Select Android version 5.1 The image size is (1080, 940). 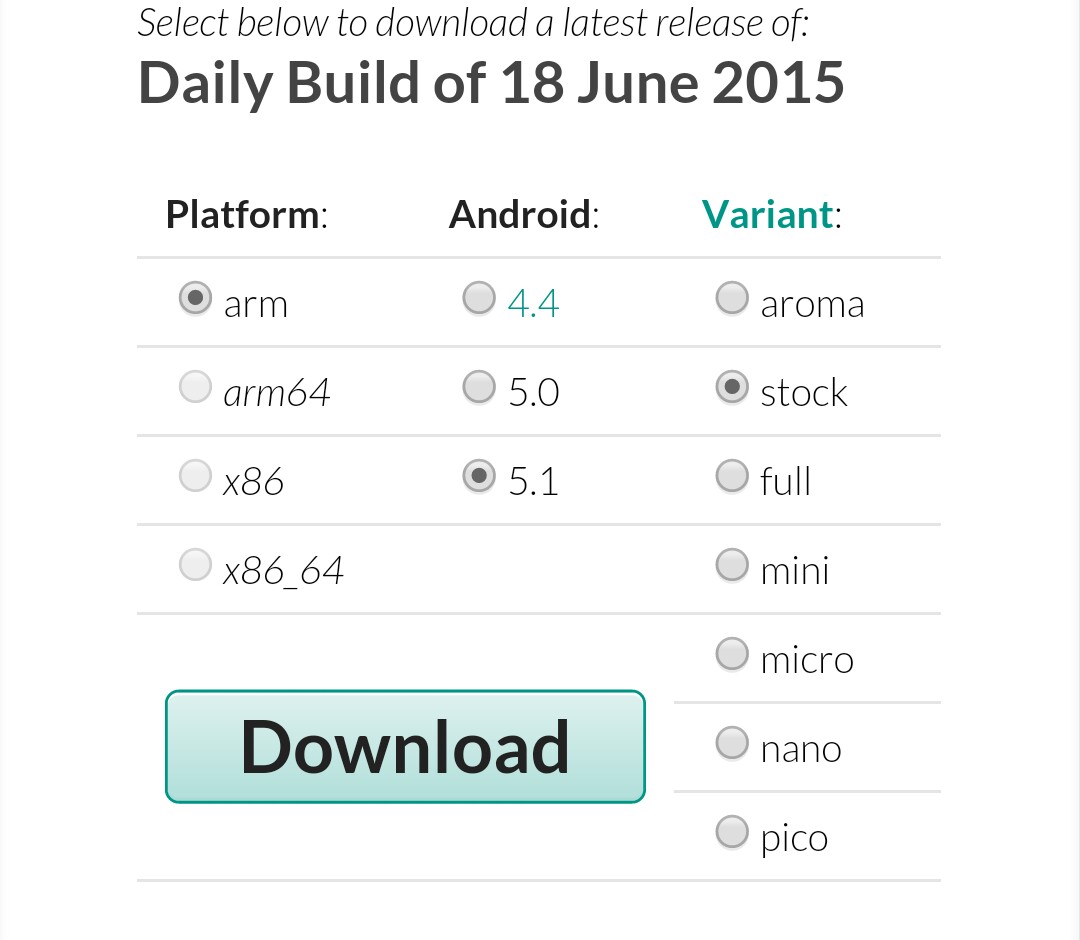(479, 476)
